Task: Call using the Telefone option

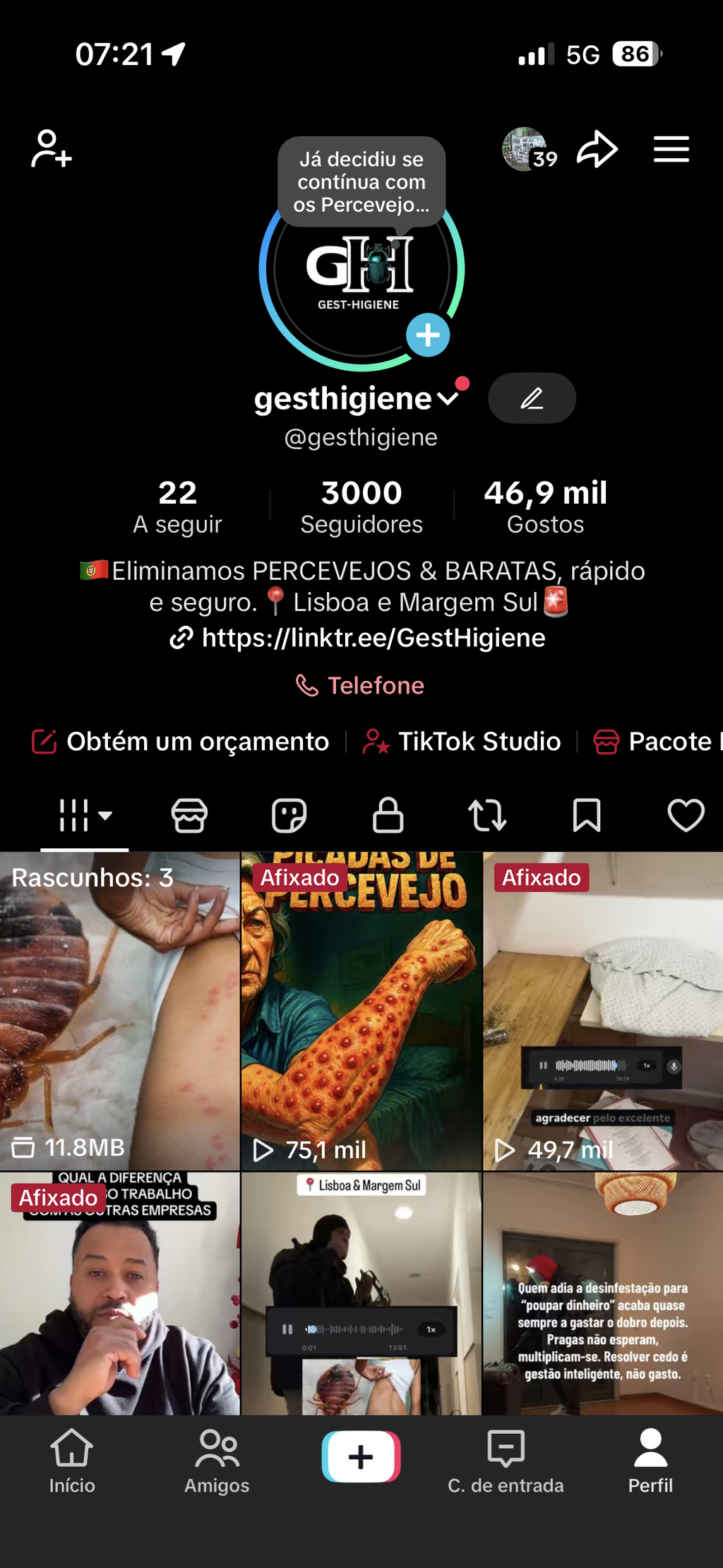Action: pyautogui.click(x=360, y=685)
